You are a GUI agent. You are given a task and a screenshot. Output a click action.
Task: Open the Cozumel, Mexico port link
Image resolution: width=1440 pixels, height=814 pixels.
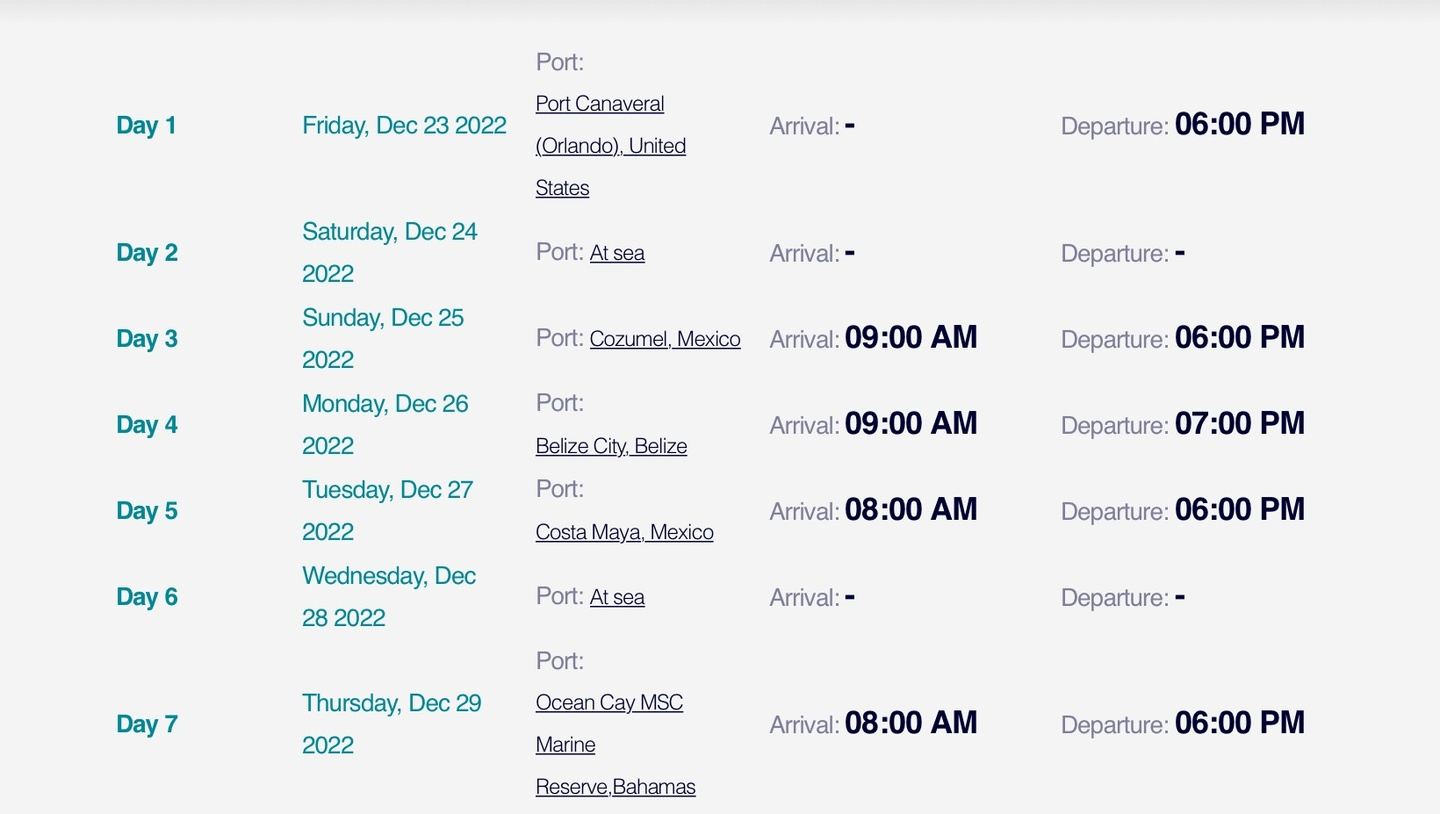coord(665,339)
